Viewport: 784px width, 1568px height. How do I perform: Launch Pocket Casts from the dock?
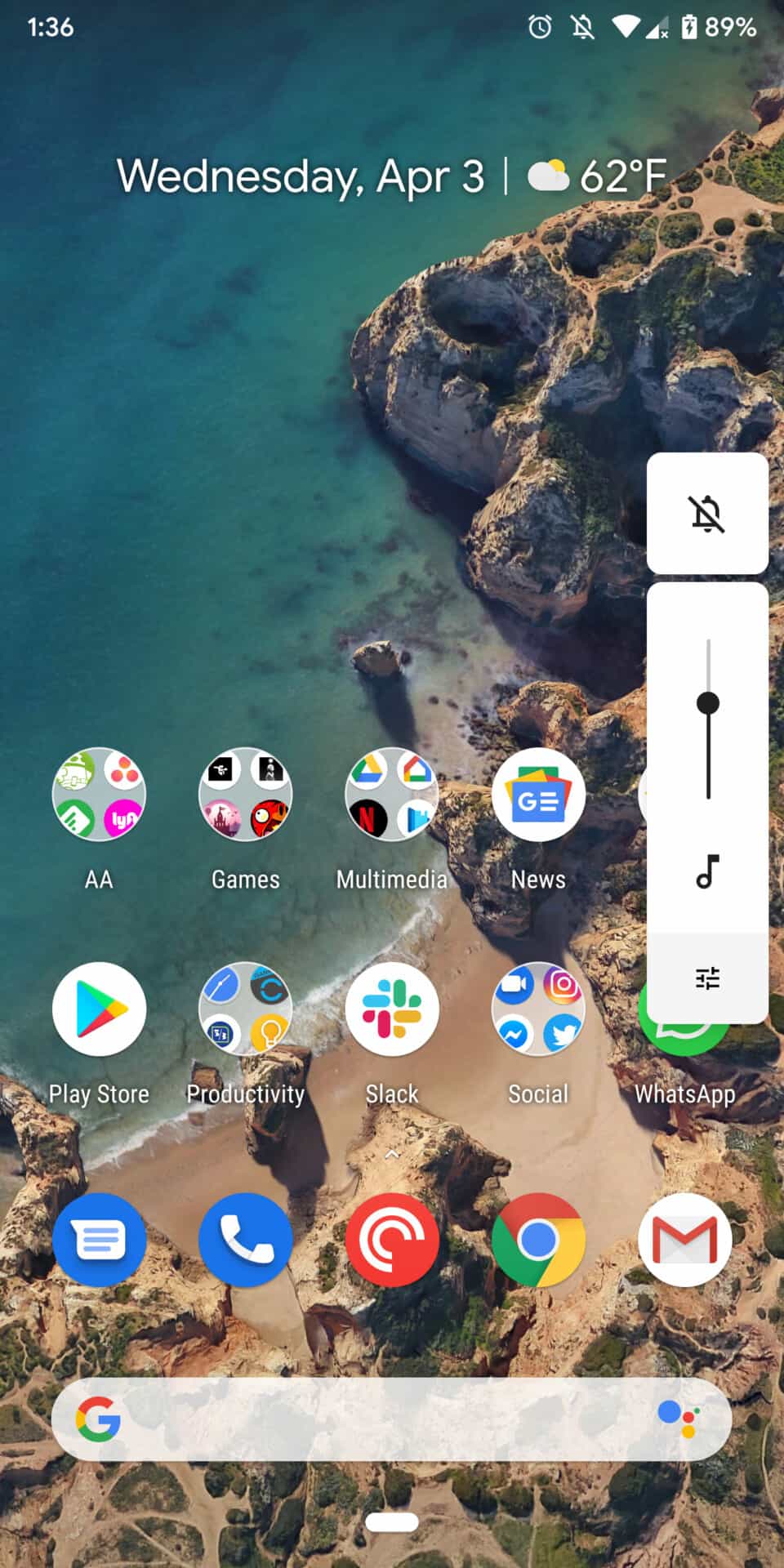[x=392, y=1240]
